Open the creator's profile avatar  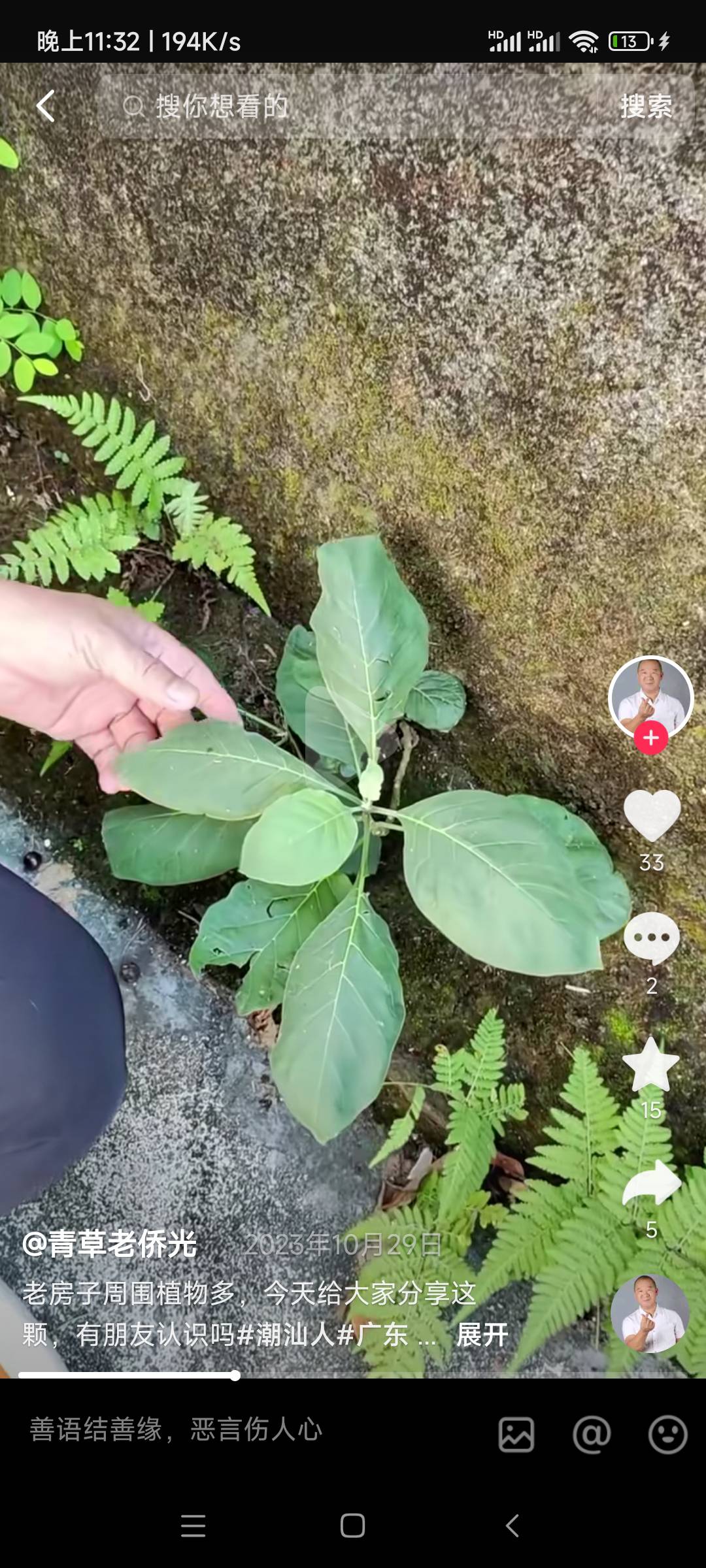(x=650, y=698)
